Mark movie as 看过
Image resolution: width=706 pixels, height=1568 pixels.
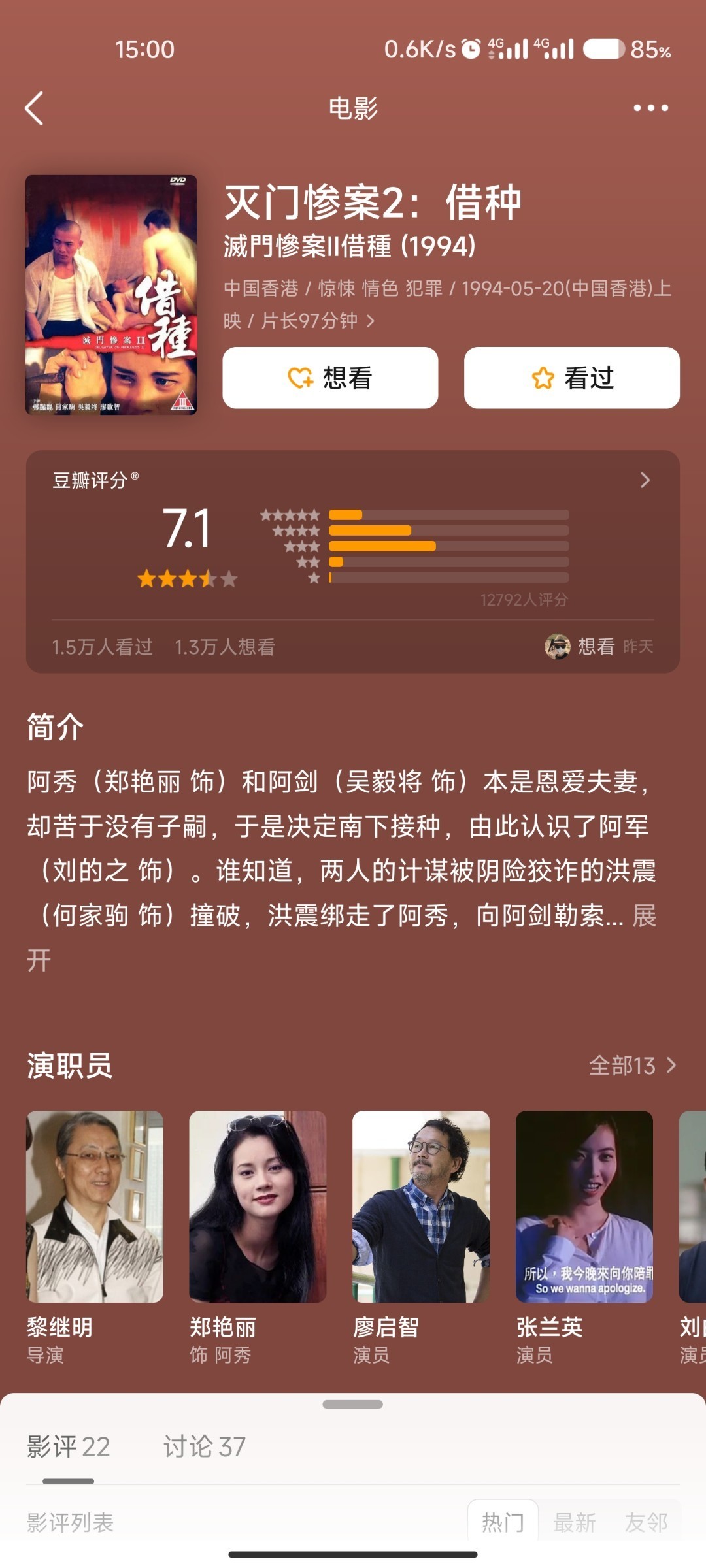[572, 378]
